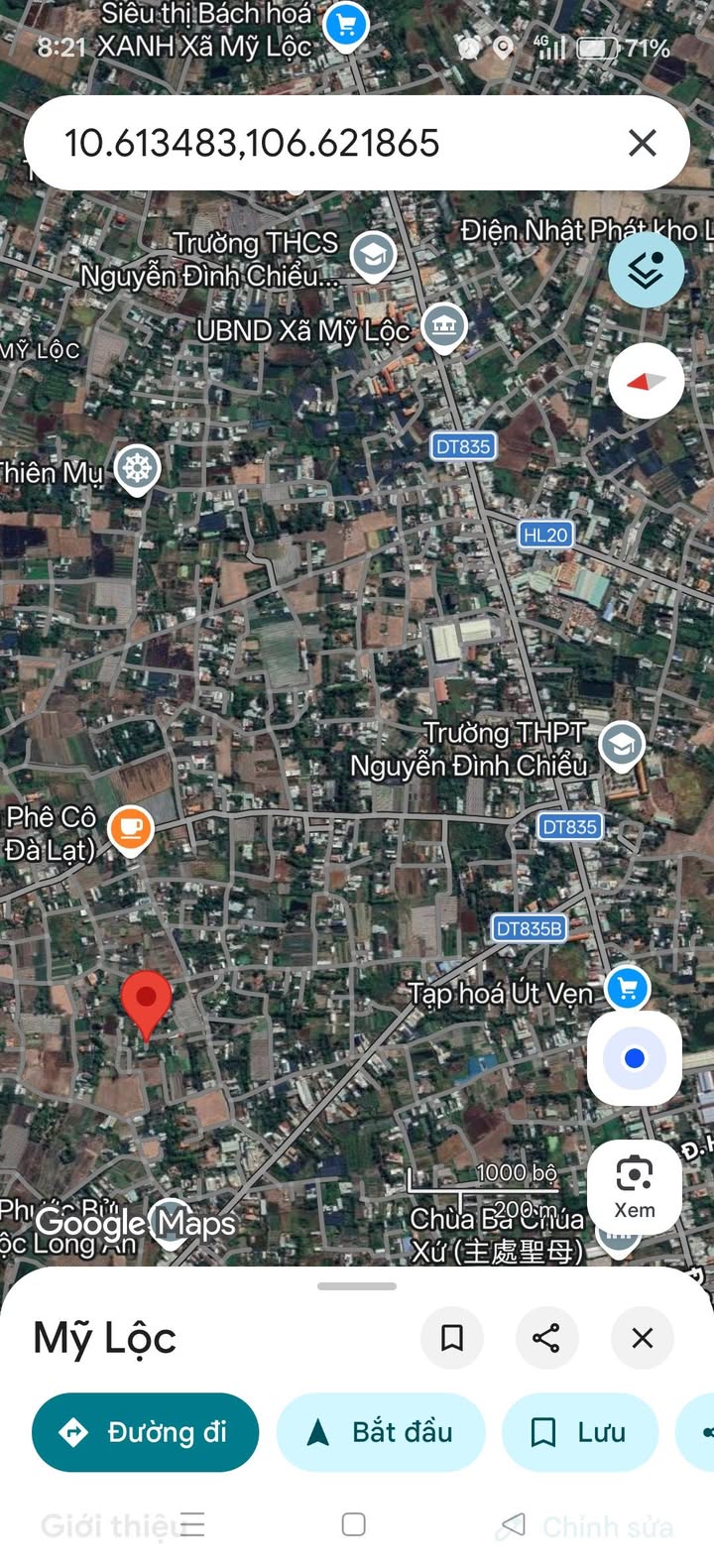Select the Phê Cô Đà Lạt café pin
Screen dimensions: 714x1568
[131, 828]
